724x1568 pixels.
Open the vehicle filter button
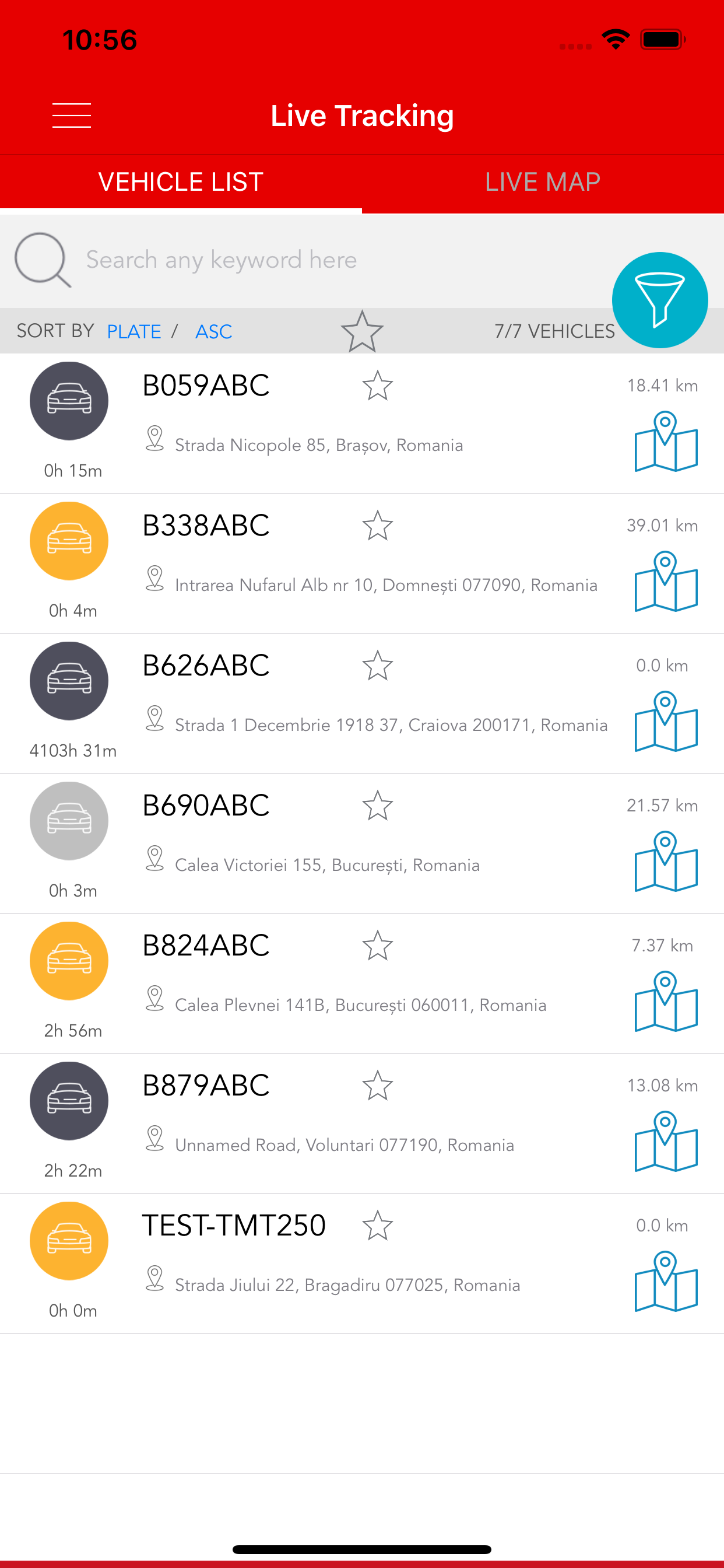click(x=659, y=300)
